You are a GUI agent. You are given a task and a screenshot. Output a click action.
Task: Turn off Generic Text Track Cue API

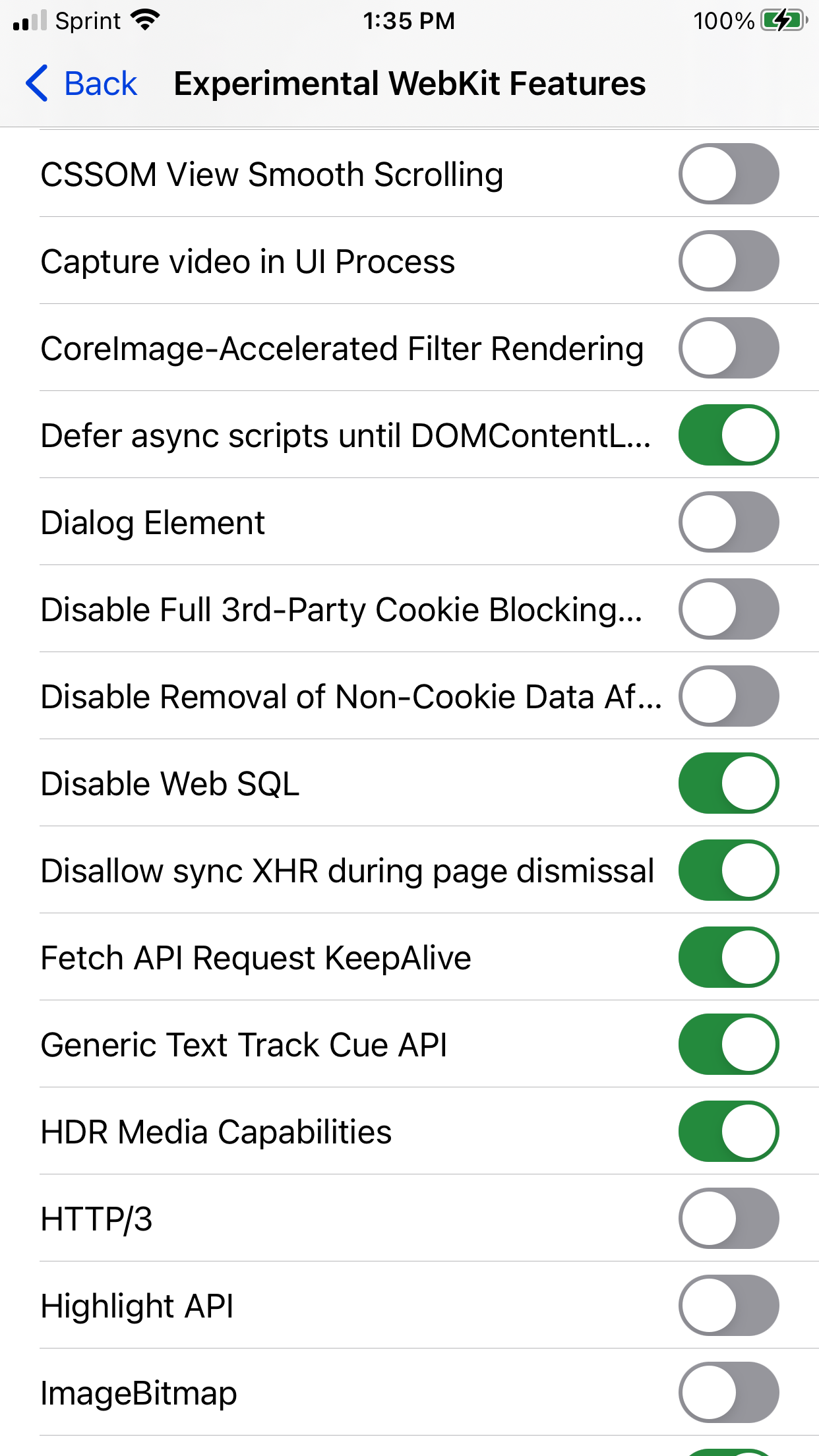pos(728,1045)
